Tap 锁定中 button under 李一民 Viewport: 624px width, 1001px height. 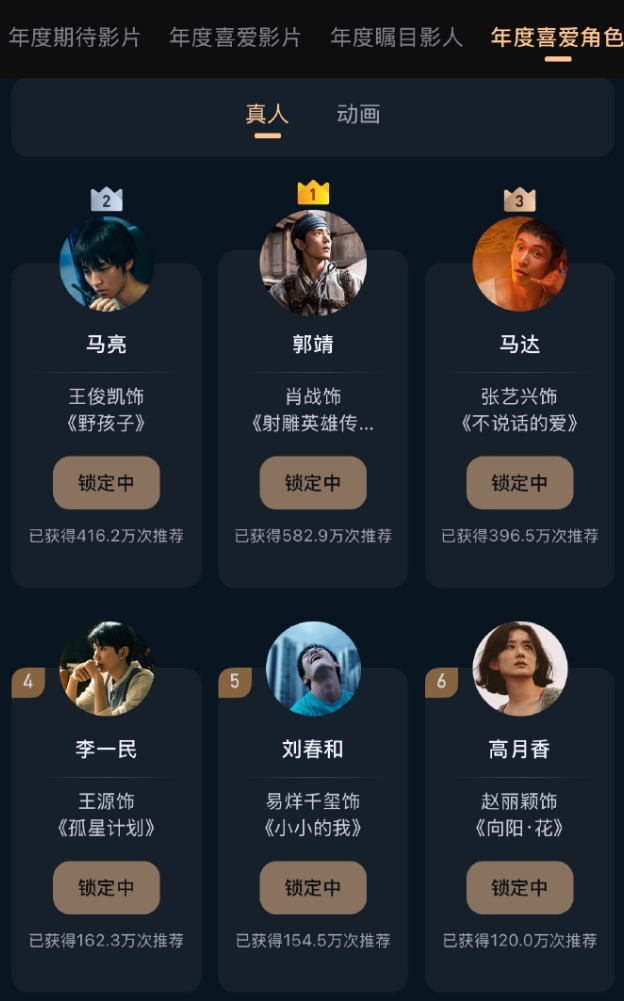pos(107,887)
